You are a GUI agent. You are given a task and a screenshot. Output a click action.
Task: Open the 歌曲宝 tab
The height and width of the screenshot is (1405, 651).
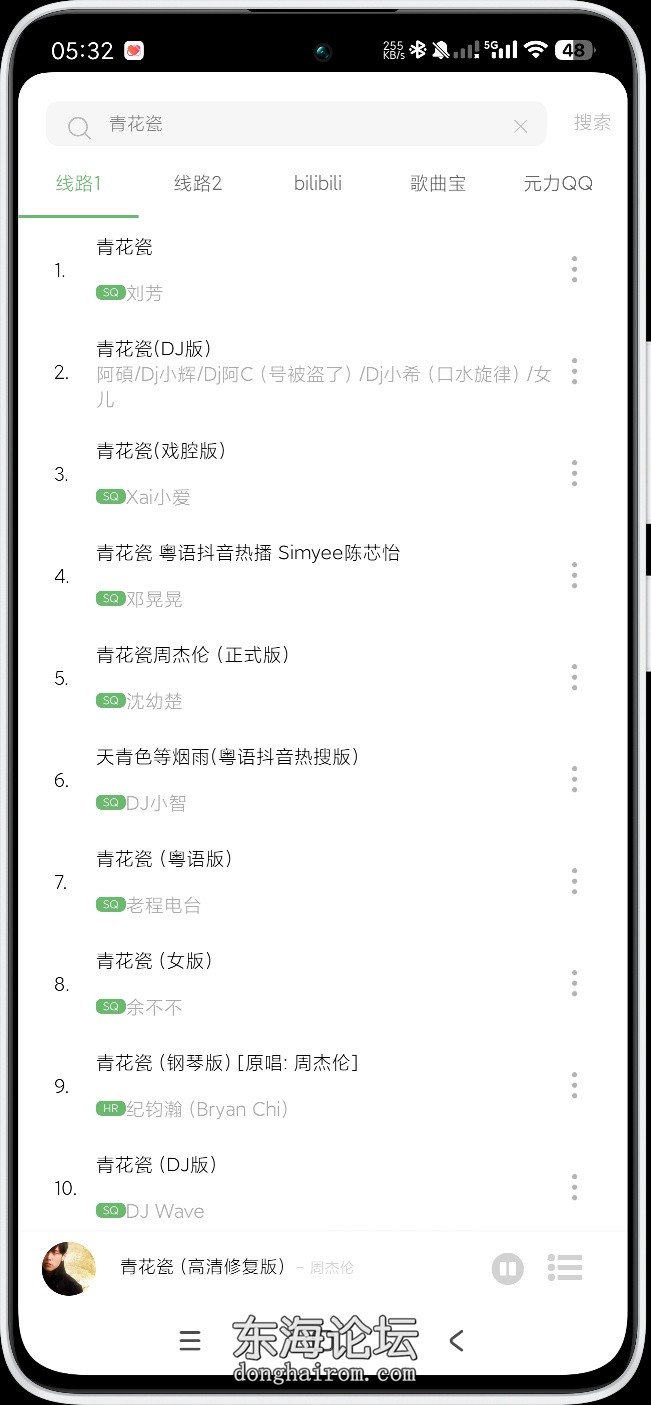437,184
